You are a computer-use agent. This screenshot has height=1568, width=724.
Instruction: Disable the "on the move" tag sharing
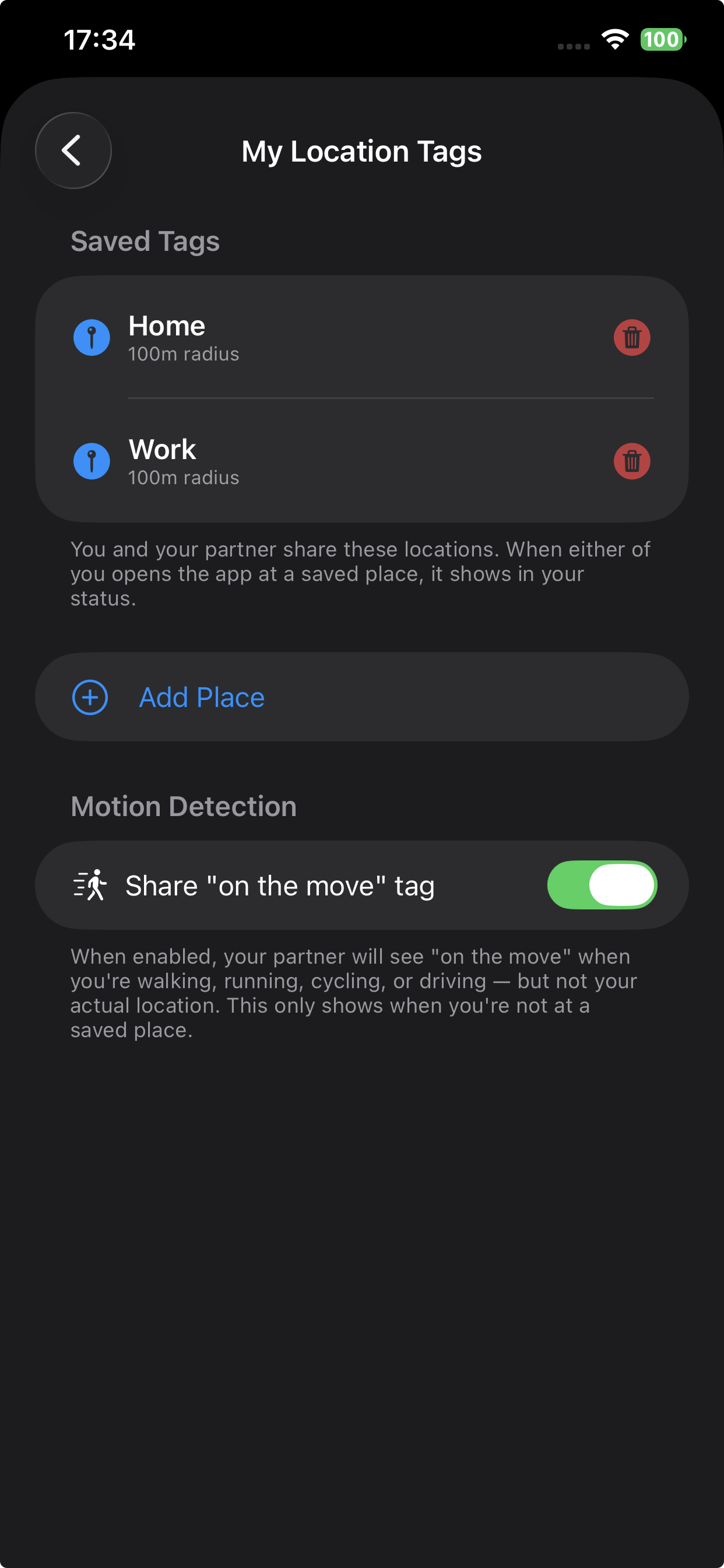[x=601, y=885]
